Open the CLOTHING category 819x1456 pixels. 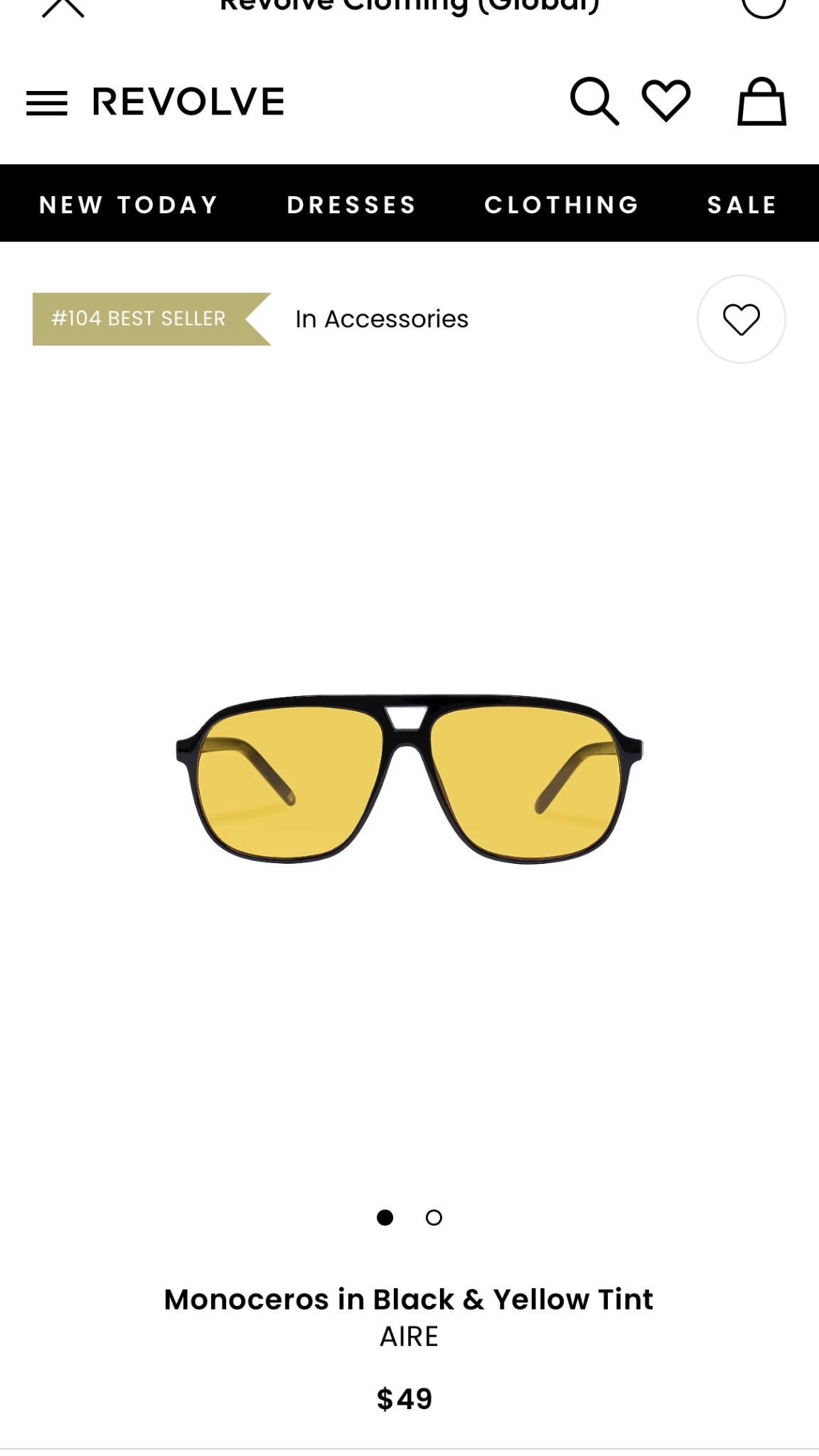click(x=562, y=205)
